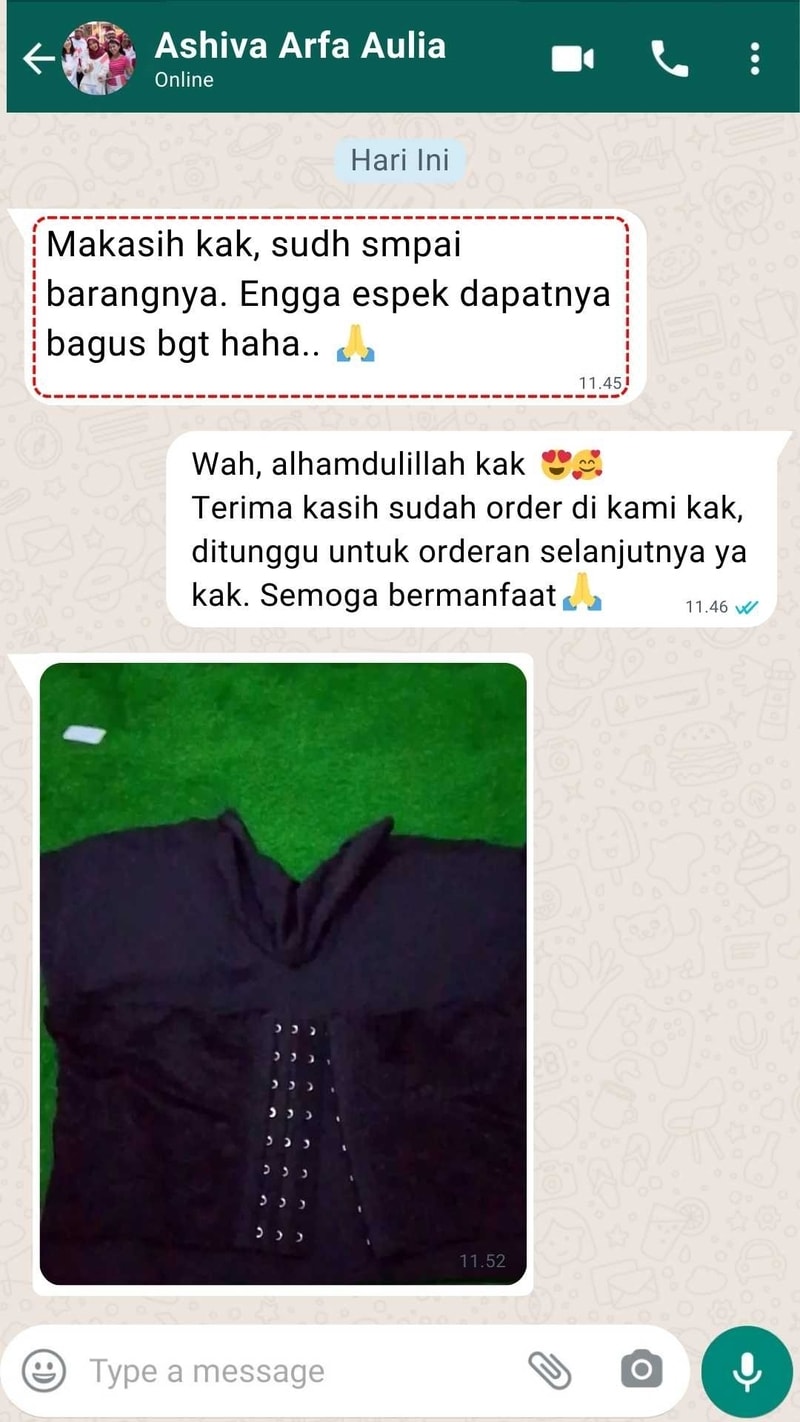800x1422 pixels.
Task: Open the black garment photo sent at 11.52
Action: [x=283, y=973]
